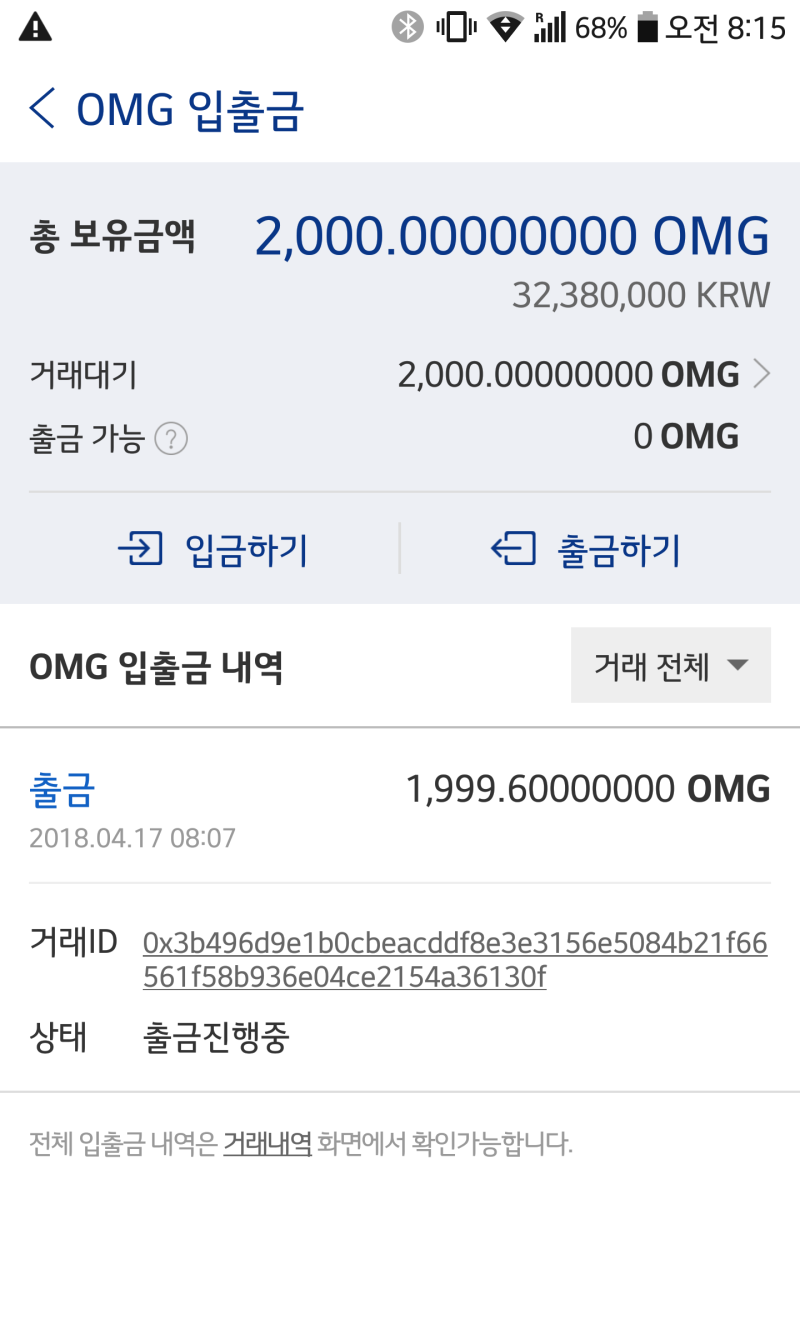Go back from OMG 입출금 screen
The height and width of the screenshot is (1329, 800).
[x=42, y=109]
